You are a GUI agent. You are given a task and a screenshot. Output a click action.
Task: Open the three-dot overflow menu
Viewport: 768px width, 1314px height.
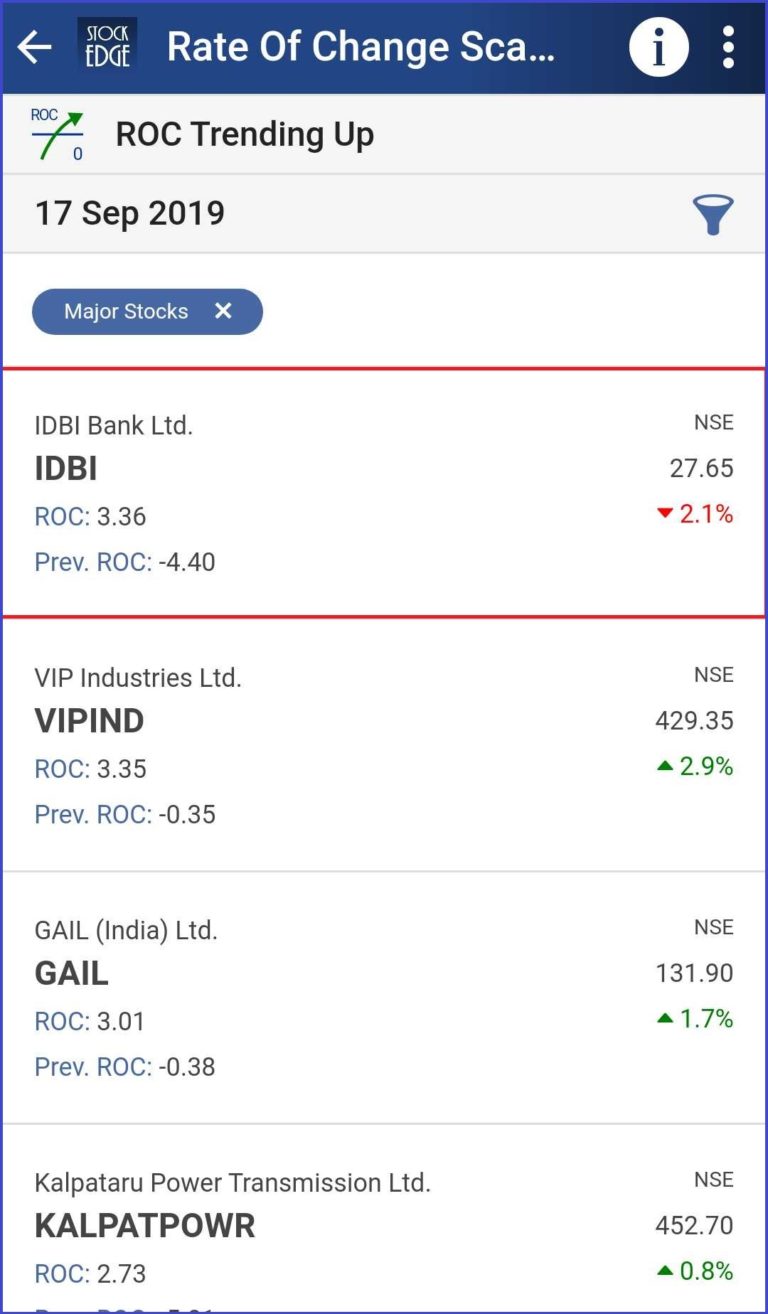(x=728, y=46)
